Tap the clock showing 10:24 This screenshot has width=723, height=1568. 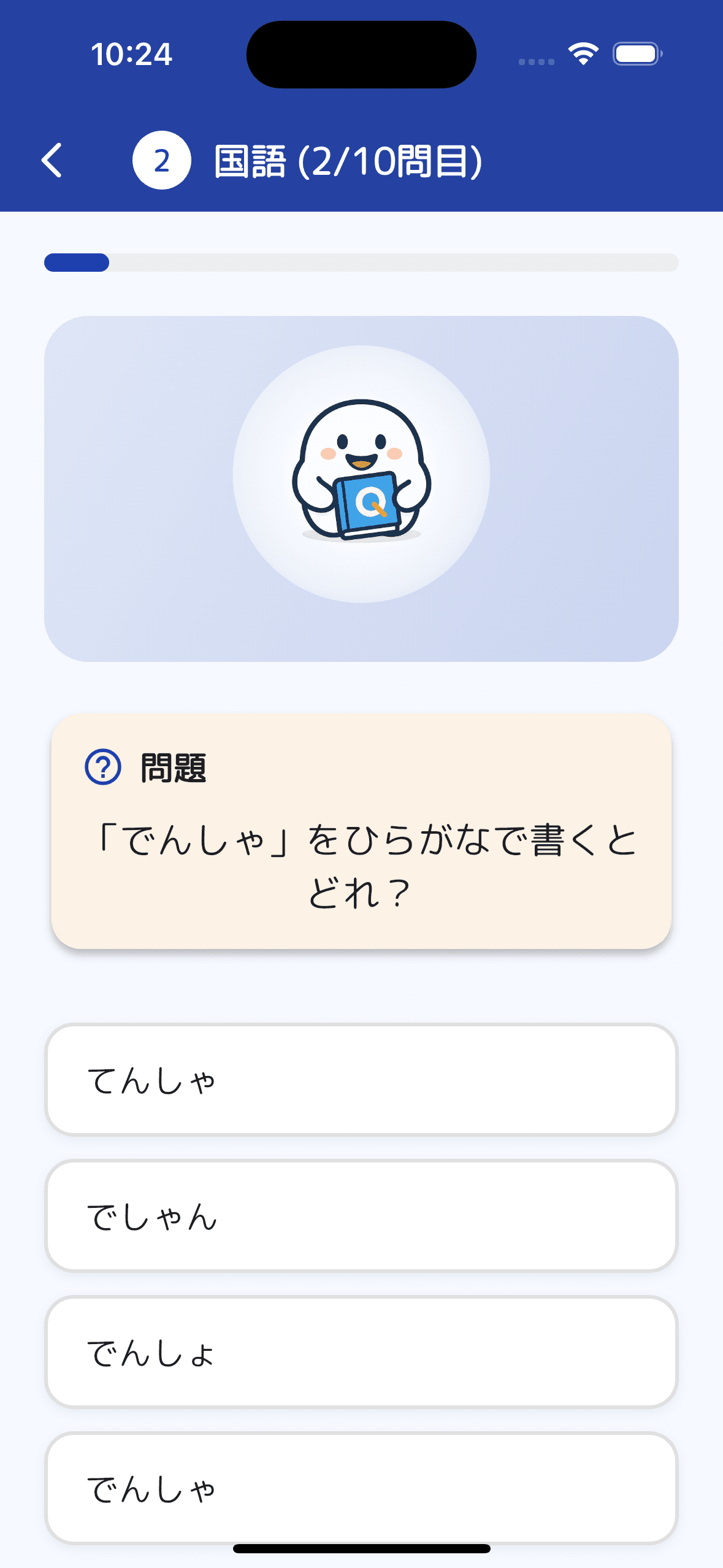click(131, 54)
